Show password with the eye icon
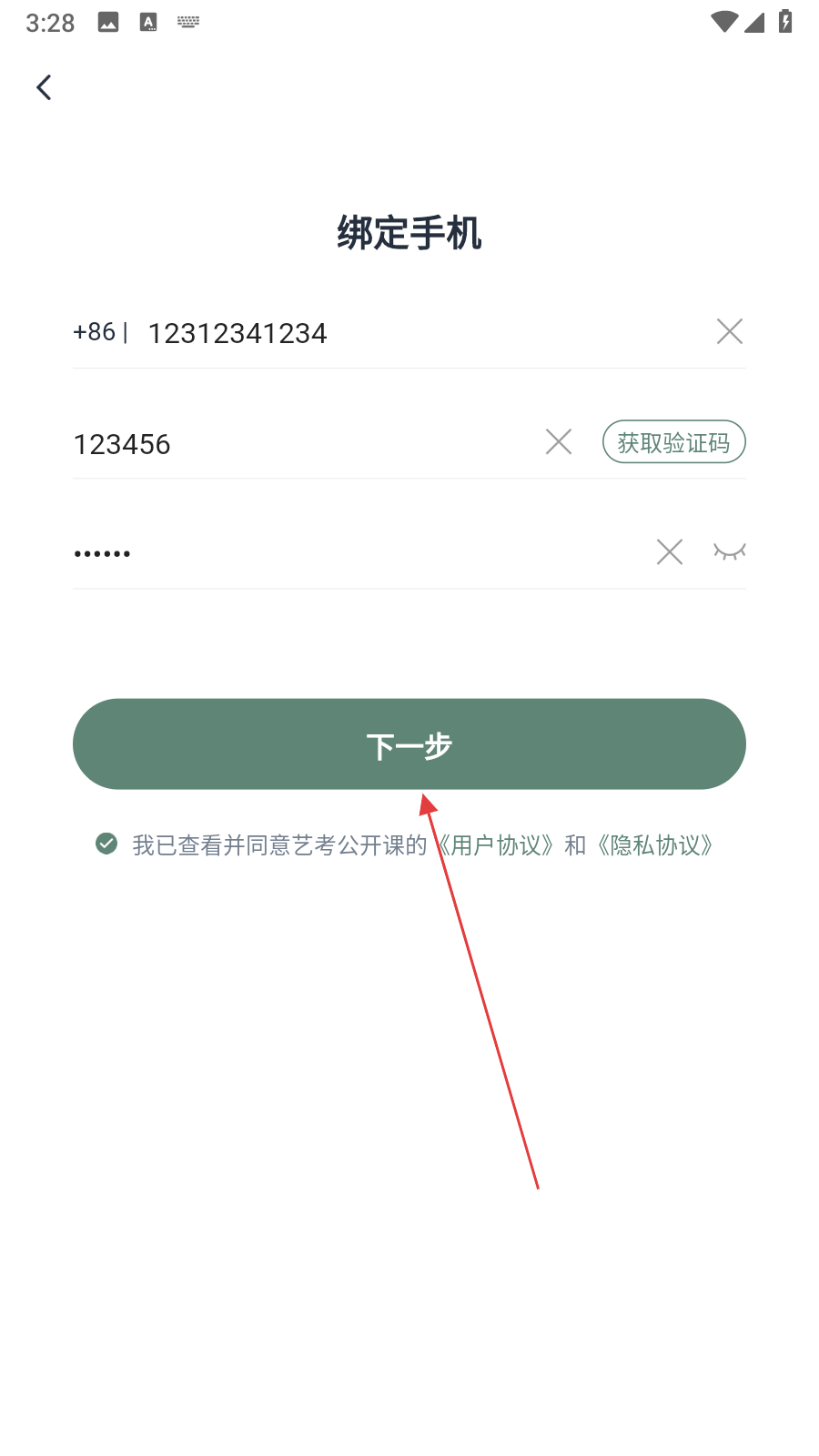Screen dimensions: 819x1456 (730, 551)
